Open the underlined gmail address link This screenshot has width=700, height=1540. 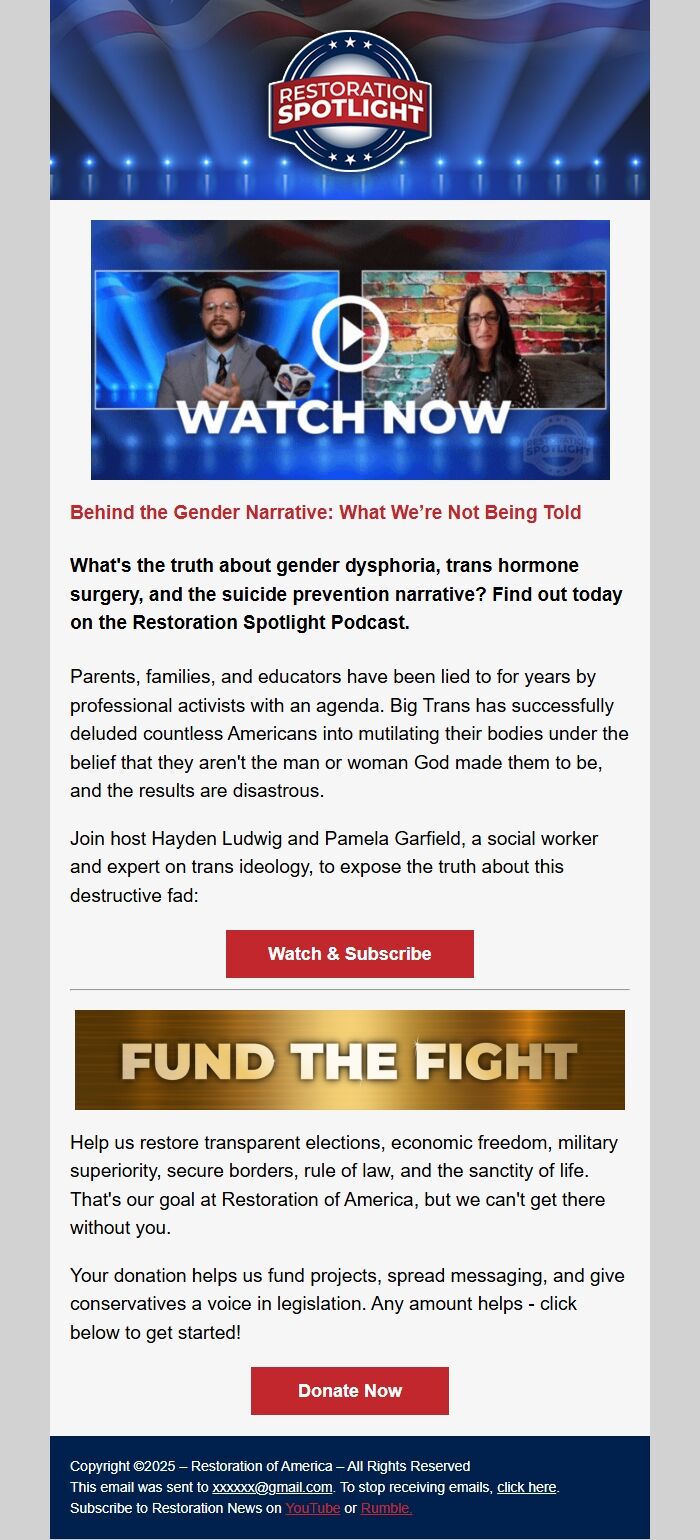(x=272, y=1487)
